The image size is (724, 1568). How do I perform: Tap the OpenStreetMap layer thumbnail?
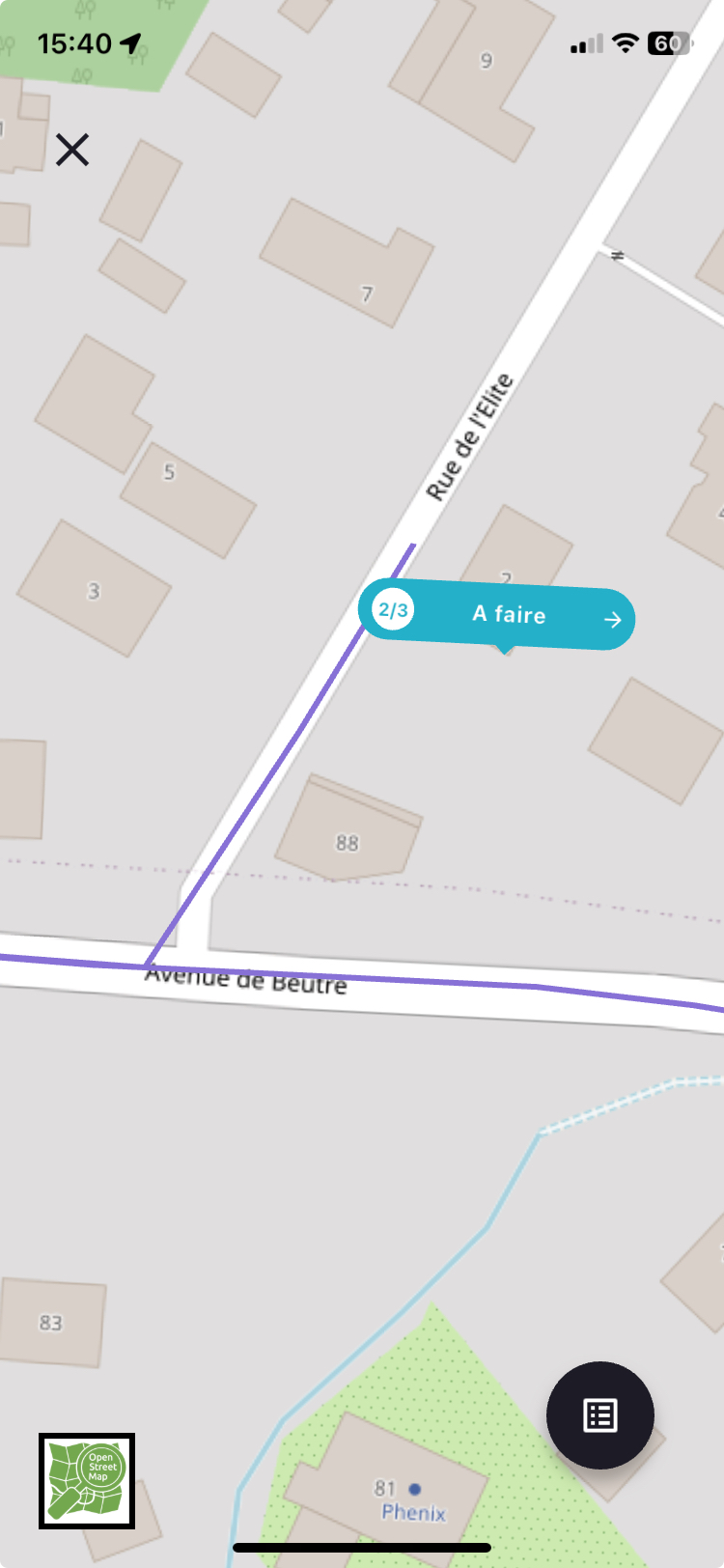(87, 1481)
